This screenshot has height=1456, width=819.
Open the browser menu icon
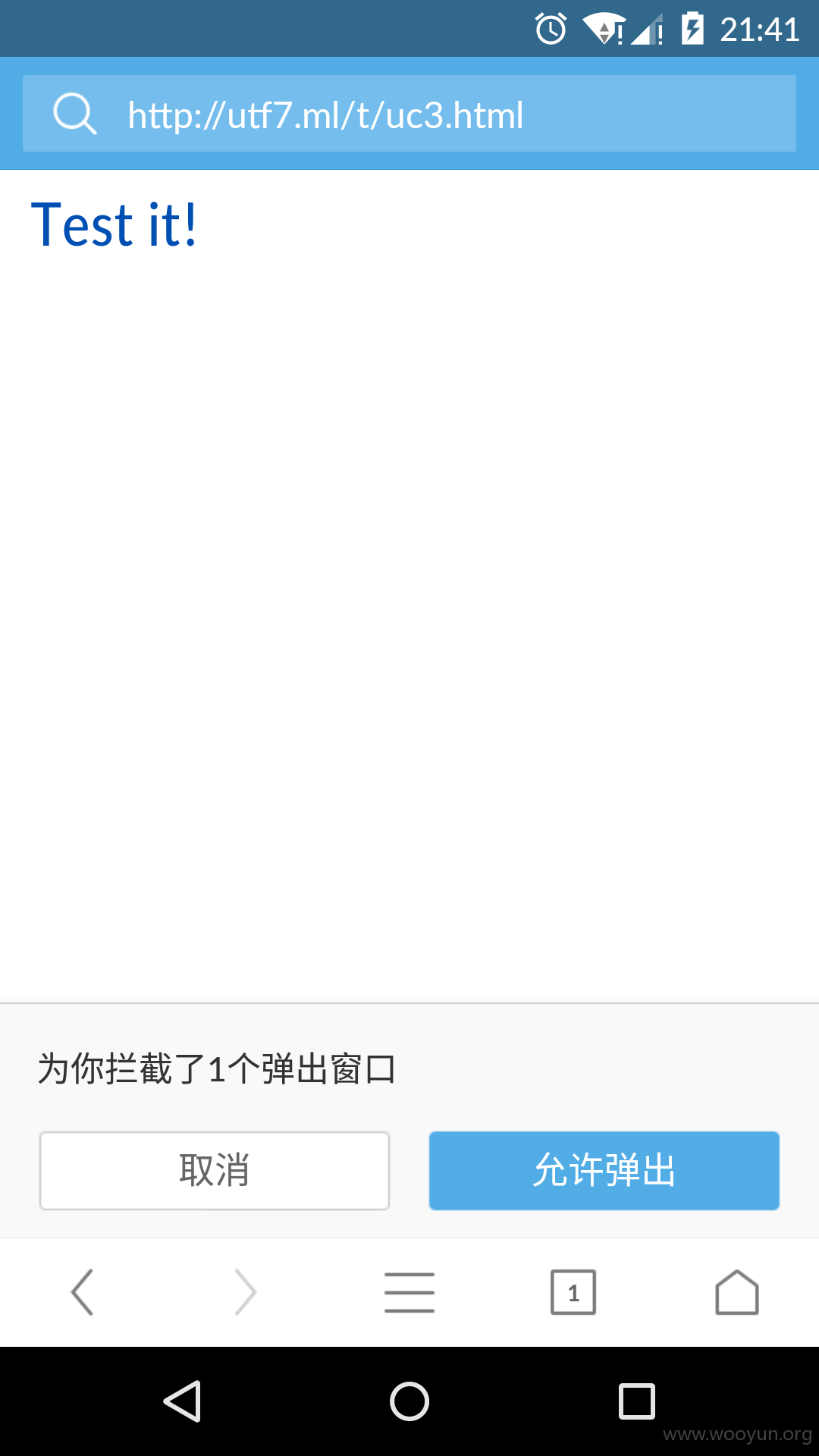click(409, 1292)
